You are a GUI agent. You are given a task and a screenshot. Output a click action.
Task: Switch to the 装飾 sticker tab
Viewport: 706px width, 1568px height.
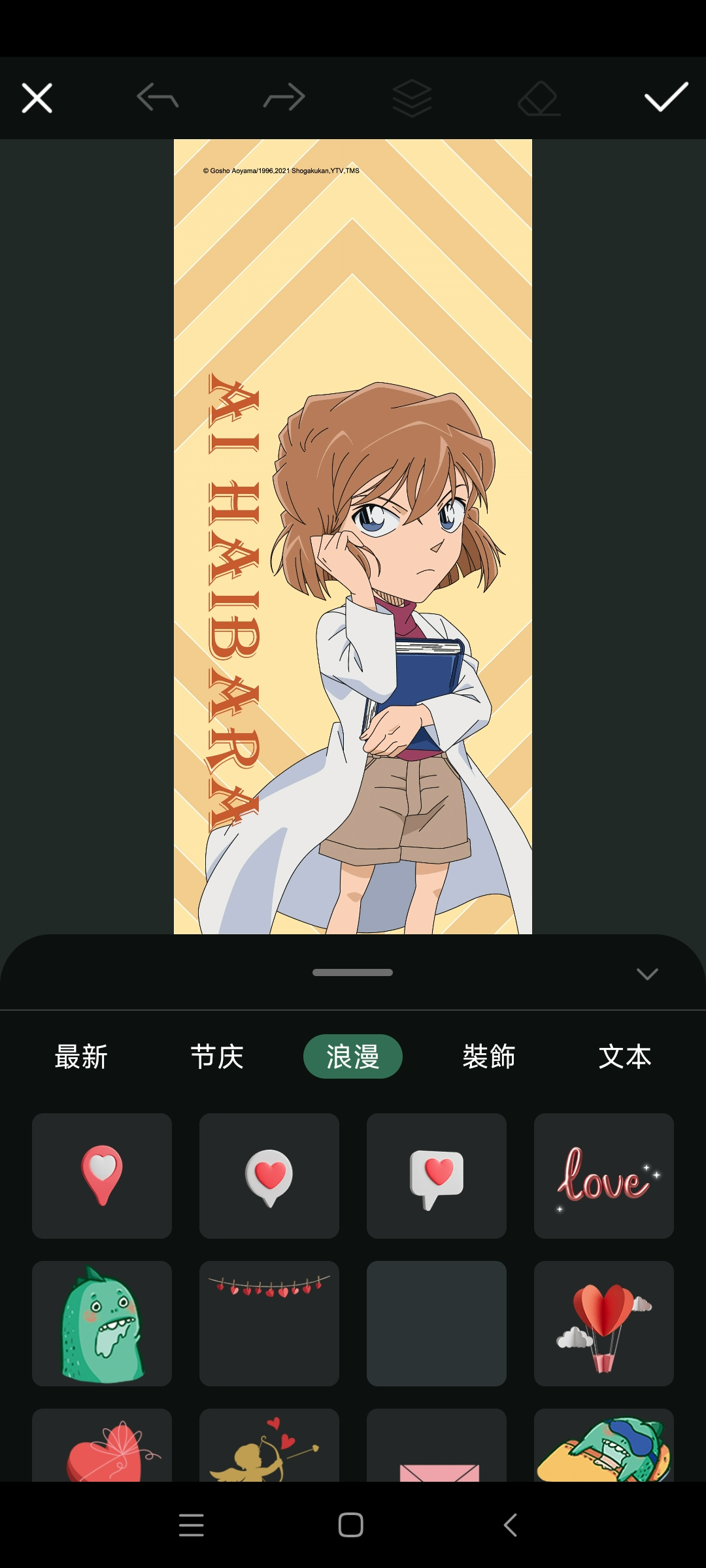pos(489,1056)
